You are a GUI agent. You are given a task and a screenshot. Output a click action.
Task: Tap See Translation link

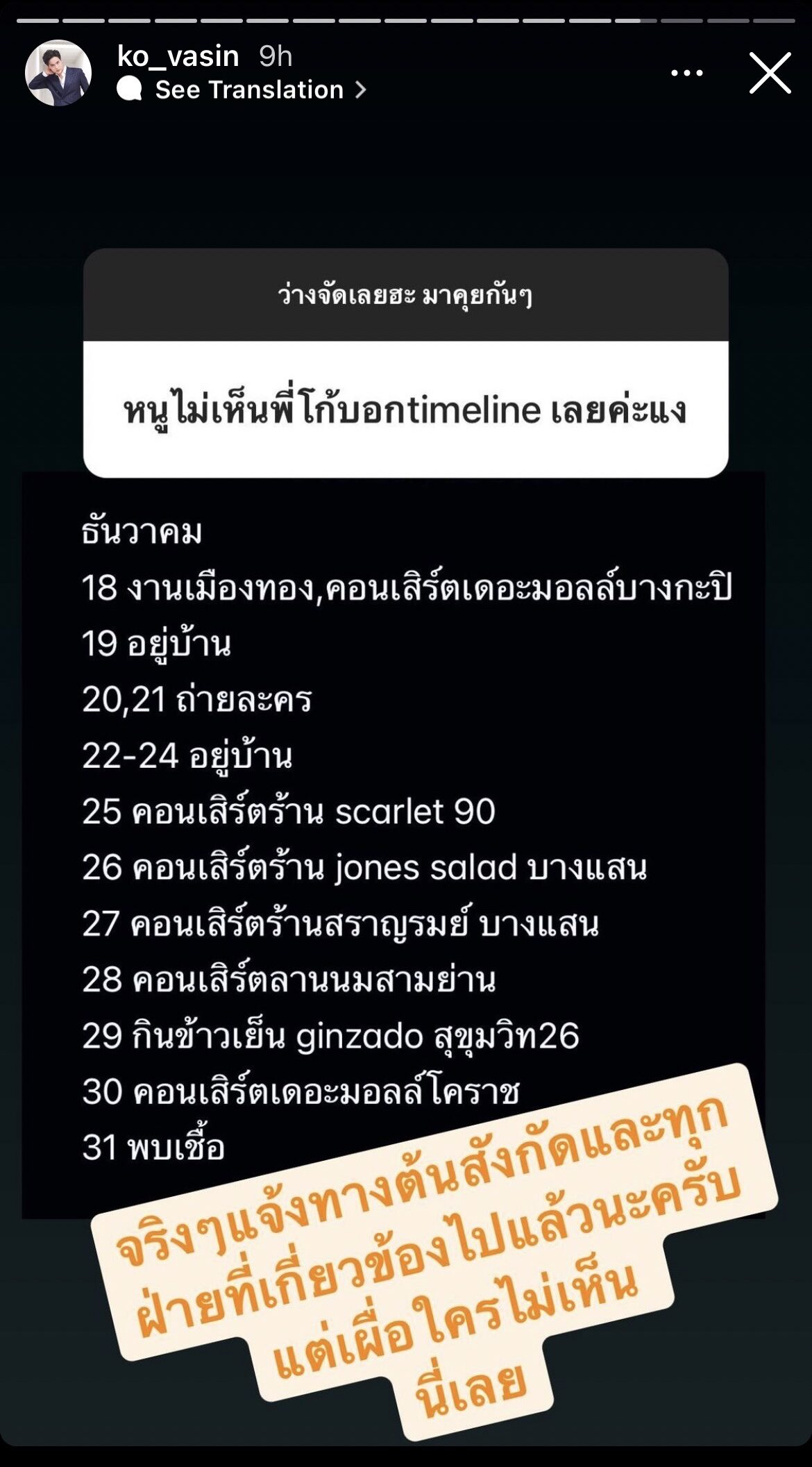click(x=250, y=90)
